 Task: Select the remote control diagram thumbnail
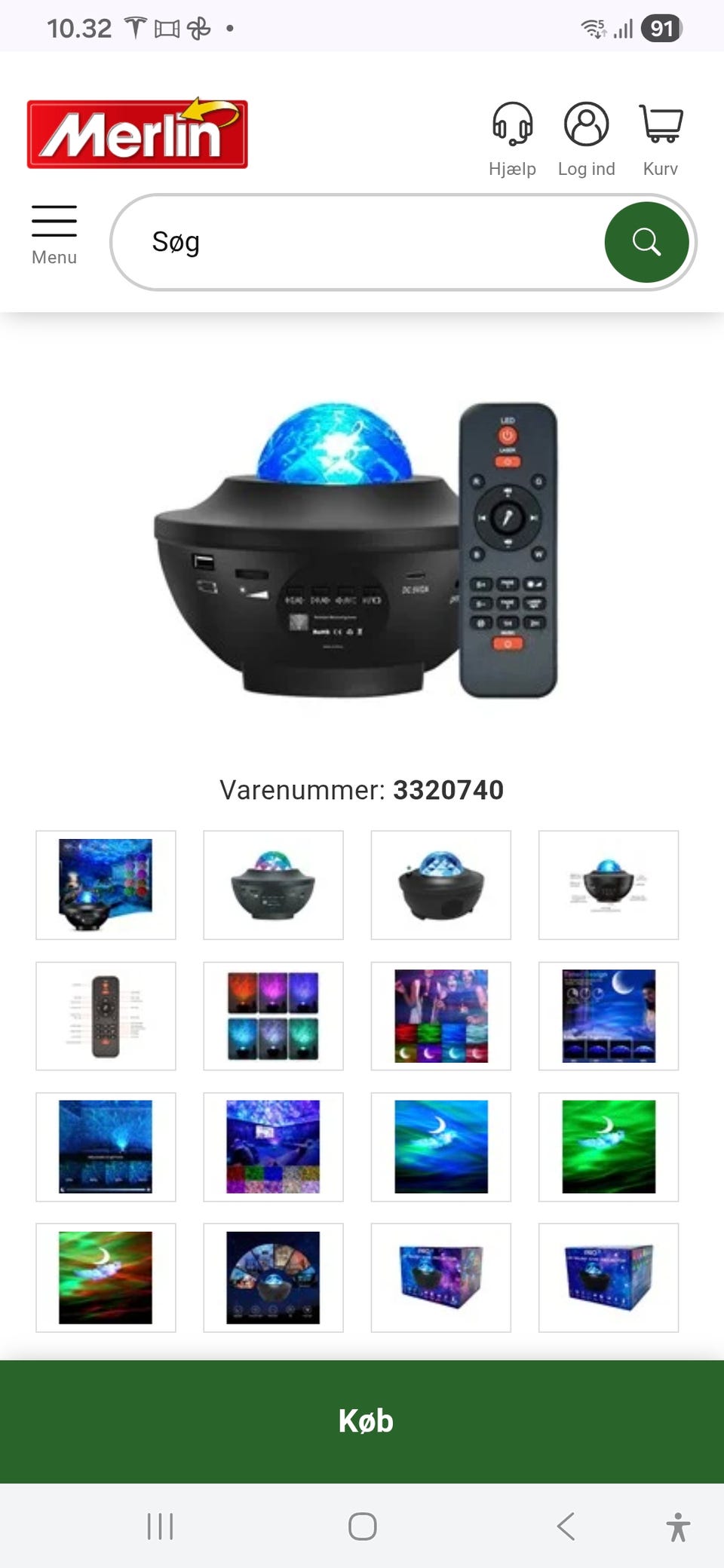pos(106,1015)
